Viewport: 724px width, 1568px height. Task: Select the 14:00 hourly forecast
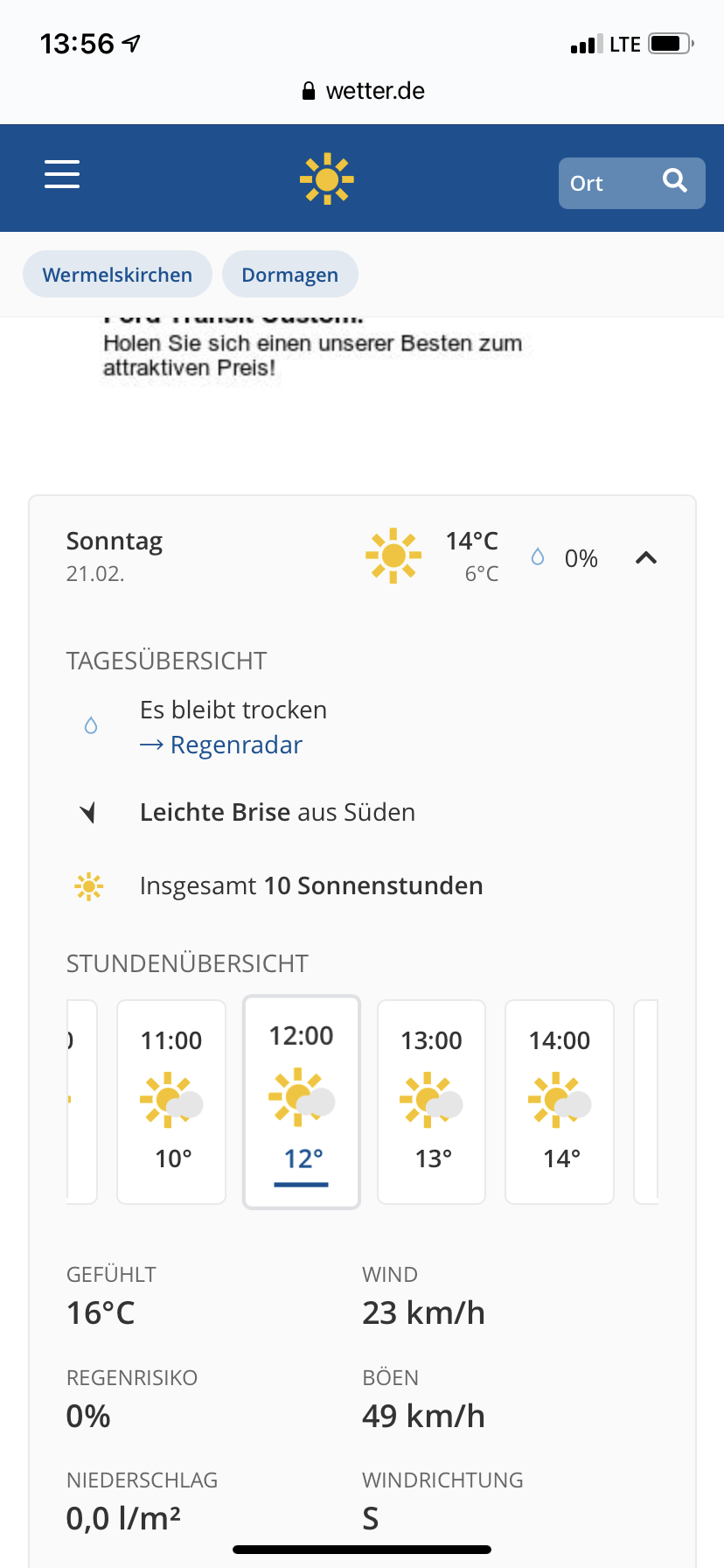coord(560,1102)
